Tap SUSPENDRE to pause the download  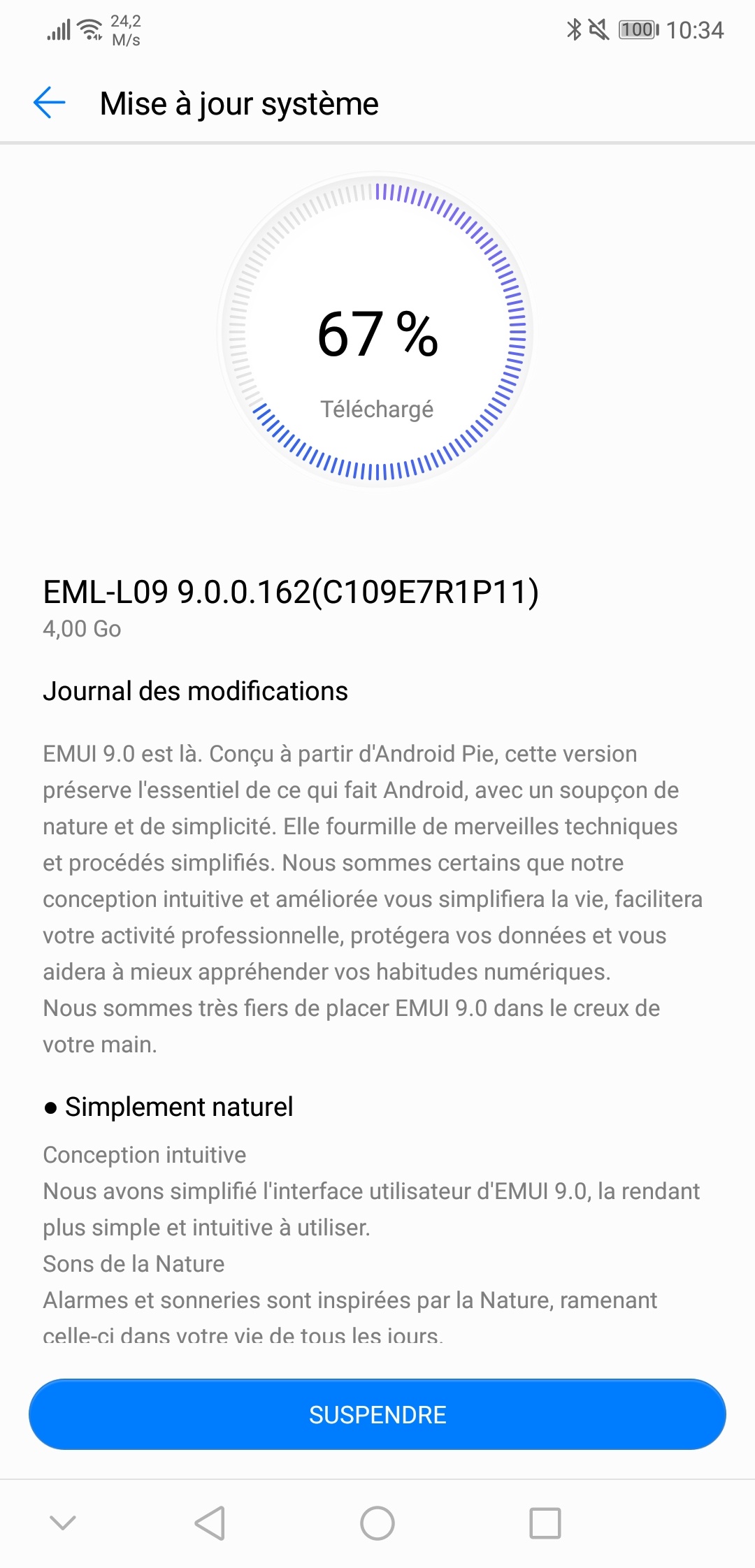pos(377,1414)
